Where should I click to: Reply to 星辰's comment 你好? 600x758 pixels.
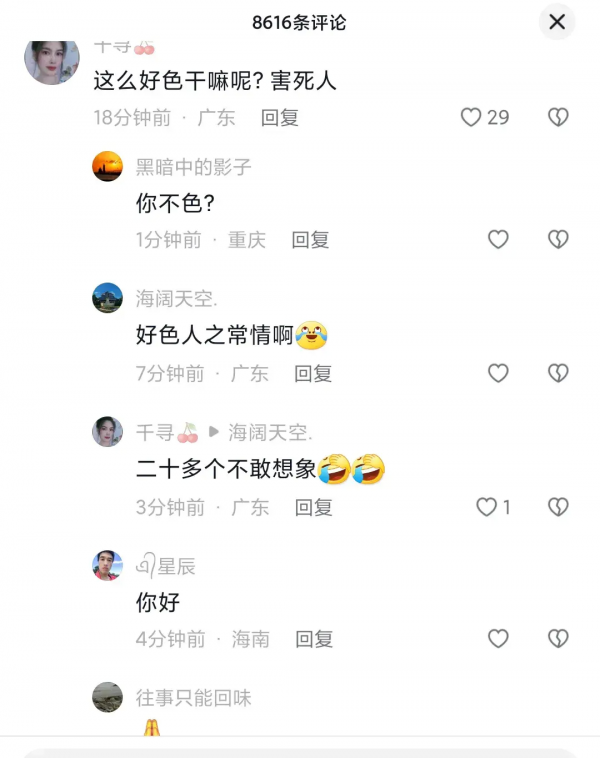point(313,639)
